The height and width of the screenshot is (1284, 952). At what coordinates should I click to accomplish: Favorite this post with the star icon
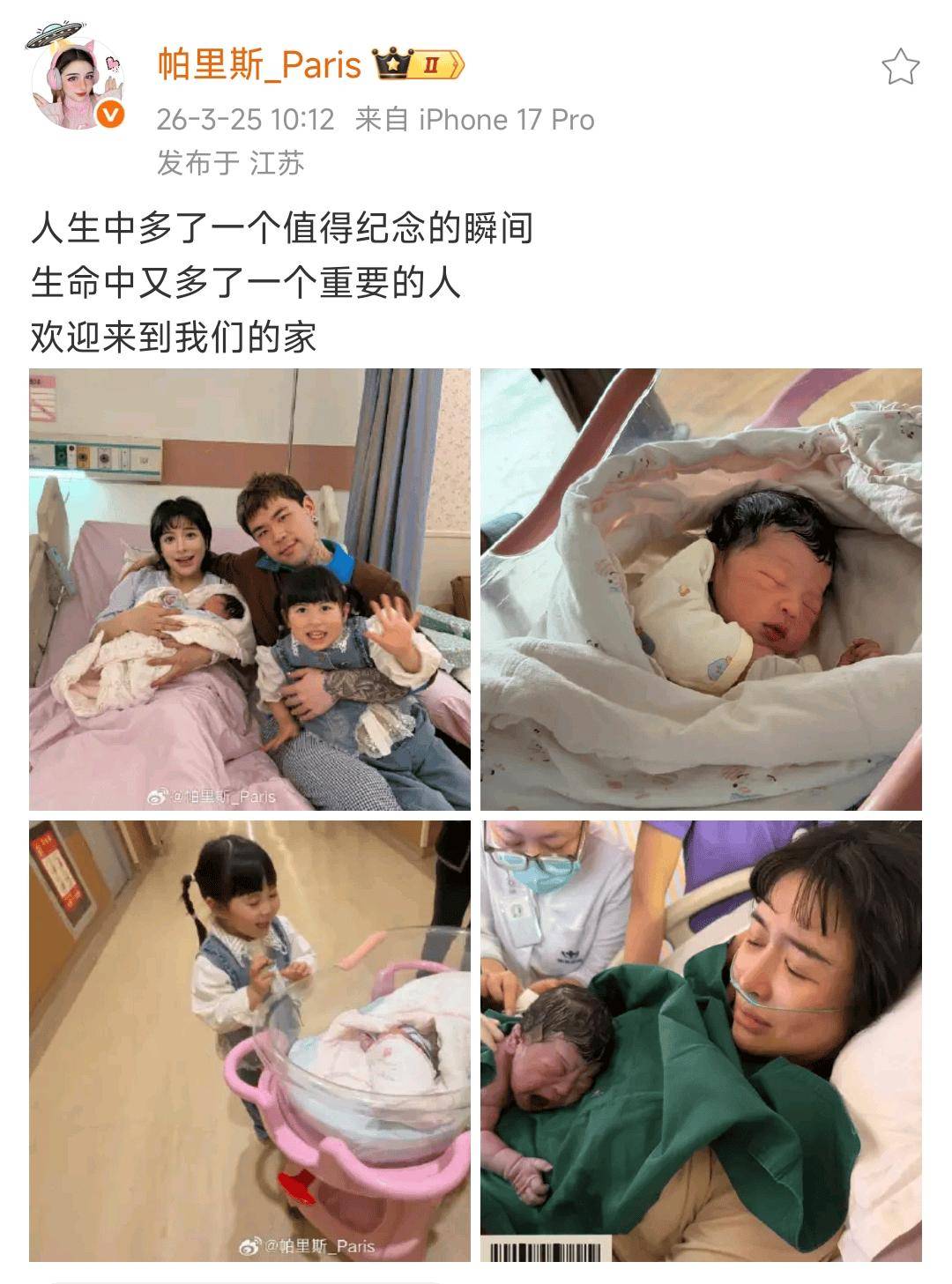pos(900,67)
